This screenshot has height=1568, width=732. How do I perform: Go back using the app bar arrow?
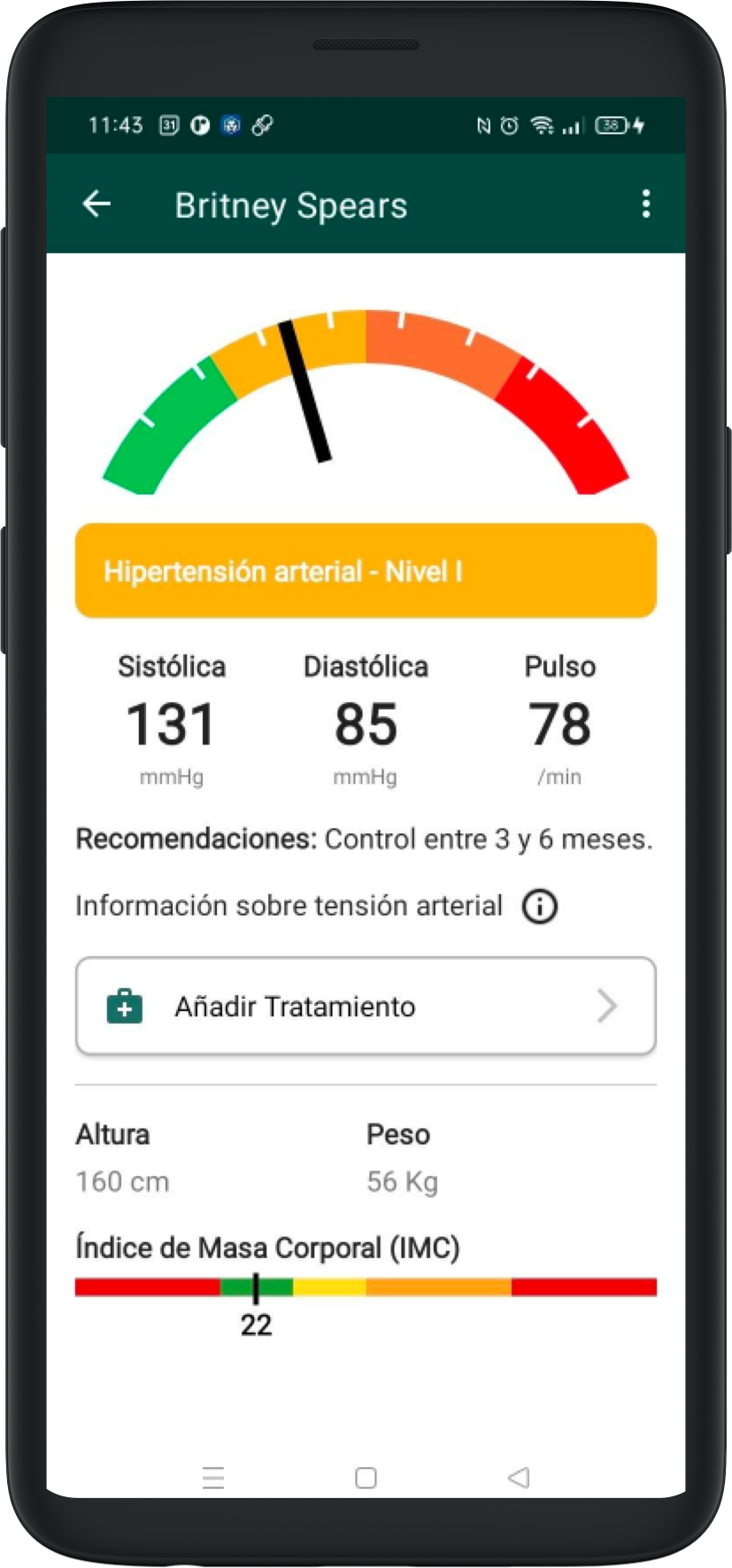[96, 205]
